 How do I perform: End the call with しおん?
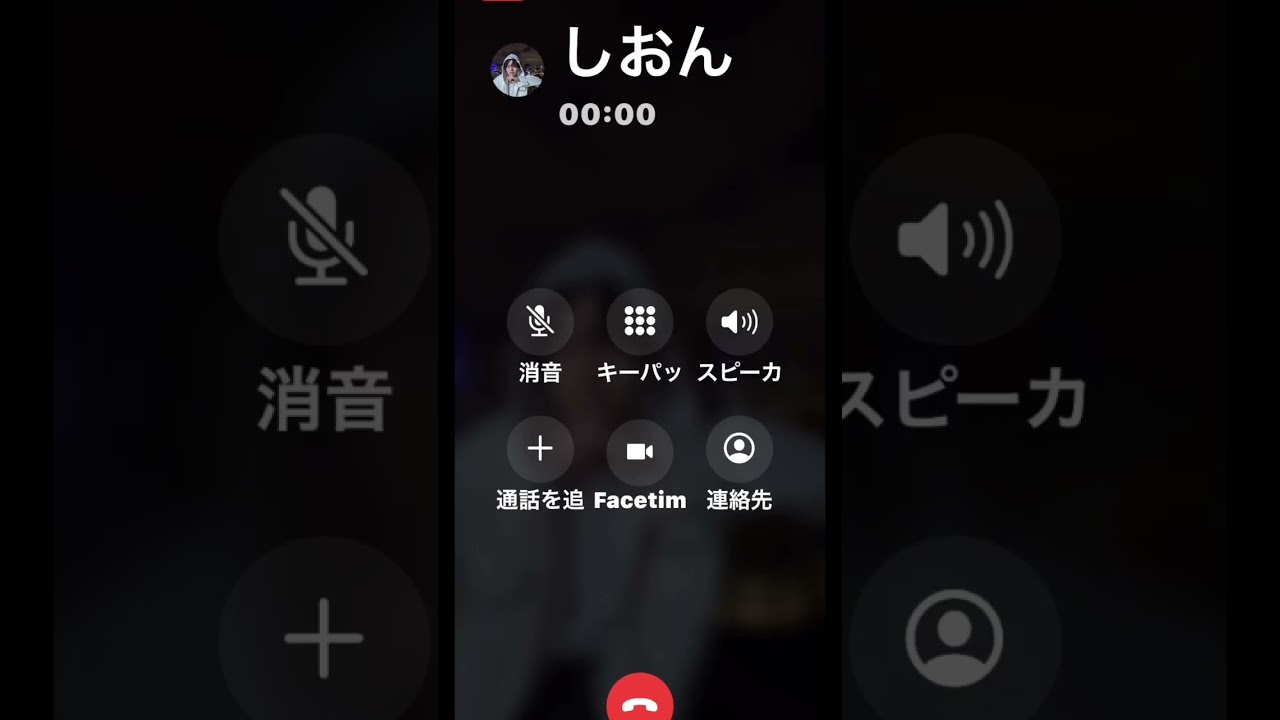tap(640, 702)
